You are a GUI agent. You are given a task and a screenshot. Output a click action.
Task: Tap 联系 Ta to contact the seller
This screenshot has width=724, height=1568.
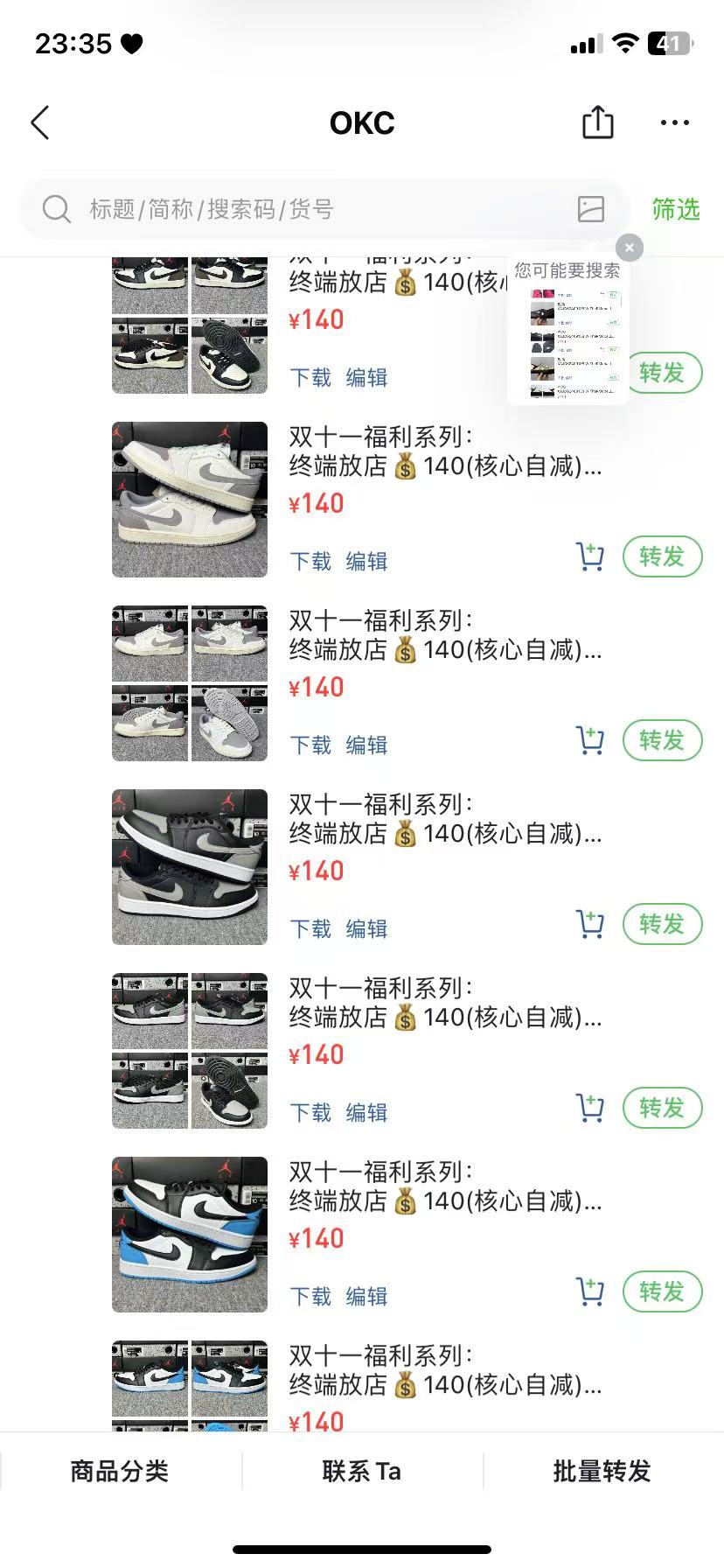click(362, 1471)
